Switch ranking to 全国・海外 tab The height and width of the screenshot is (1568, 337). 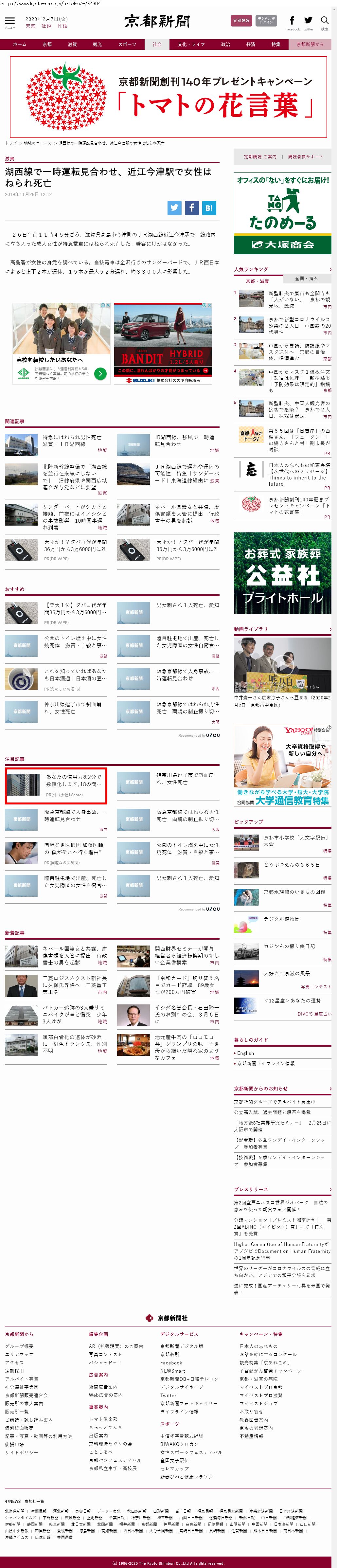306,278
